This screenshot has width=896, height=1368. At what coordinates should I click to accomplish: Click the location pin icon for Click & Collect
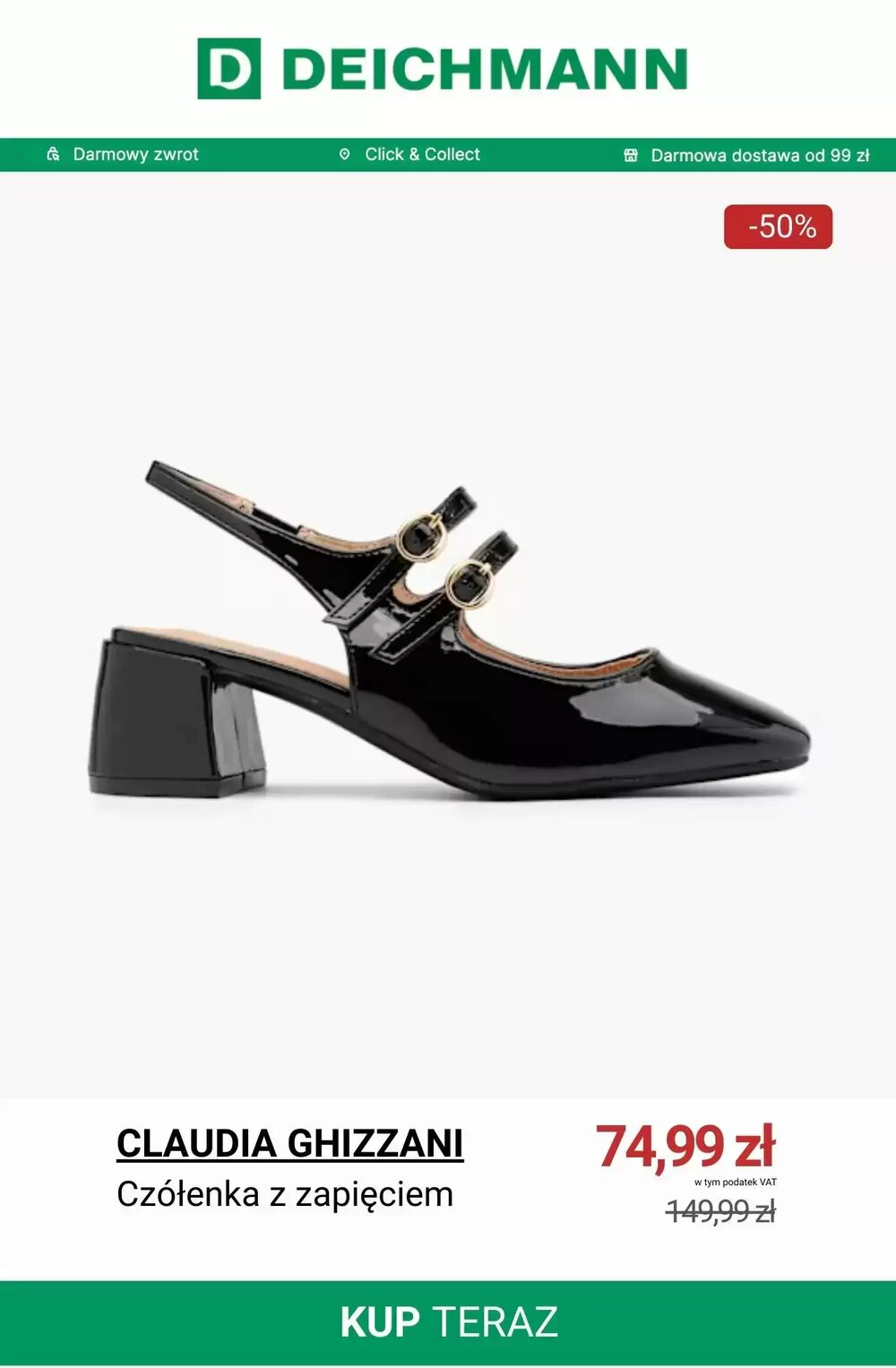point(345,154)
